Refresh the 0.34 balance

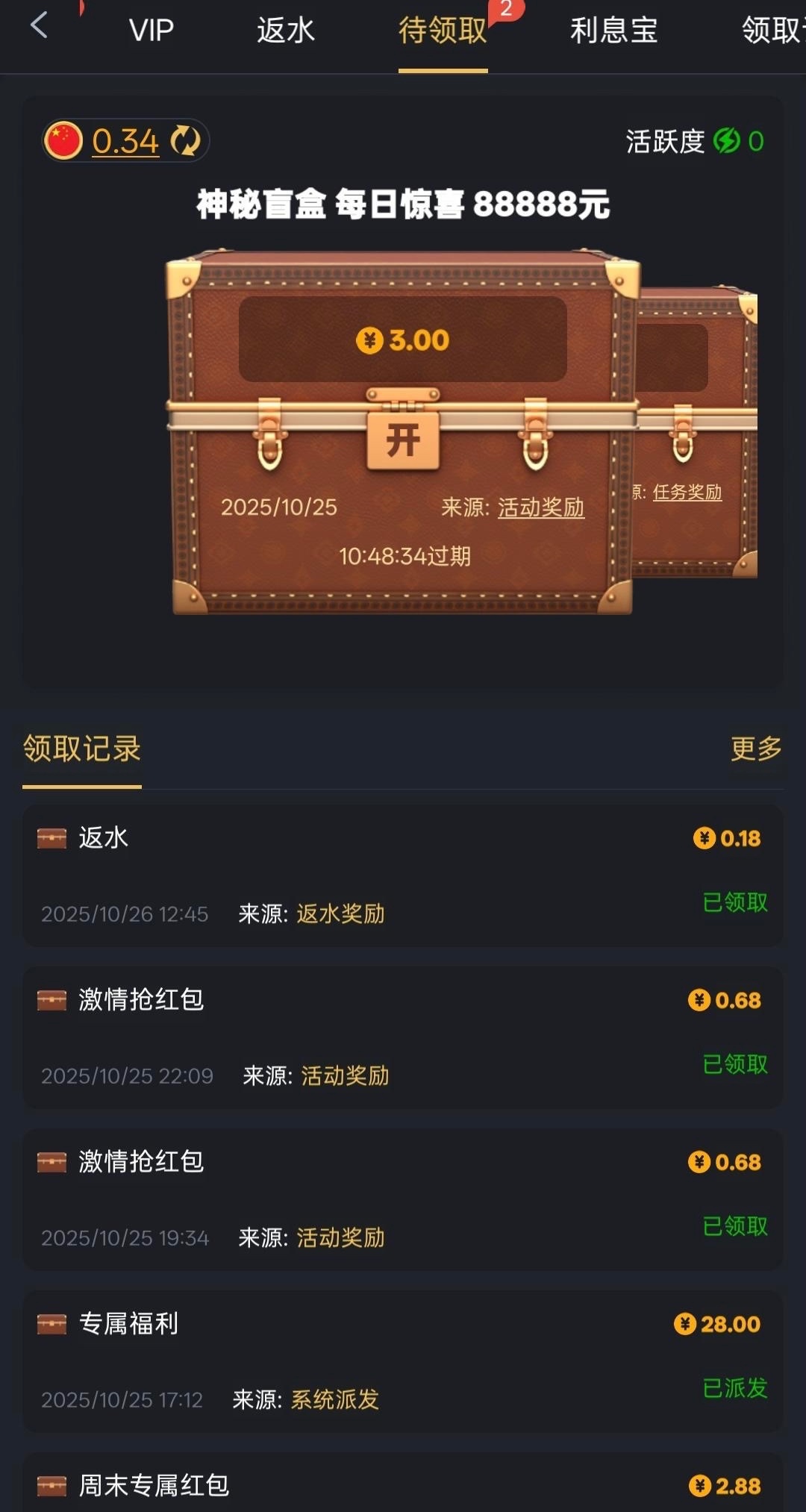185,141
